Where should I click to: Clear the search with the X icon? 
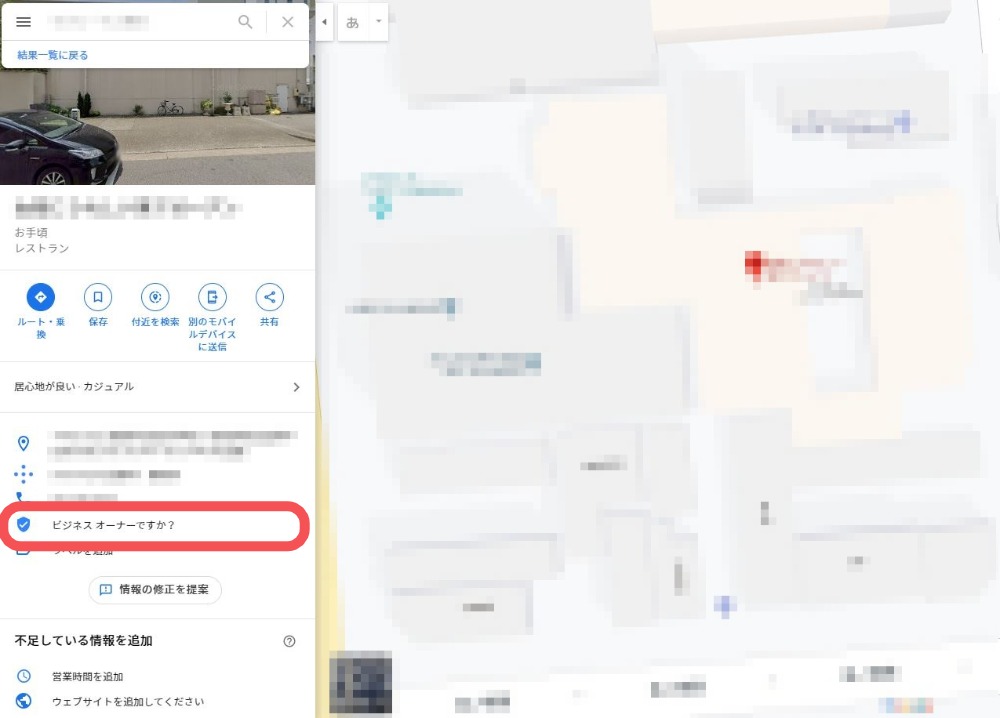[288, 22]
